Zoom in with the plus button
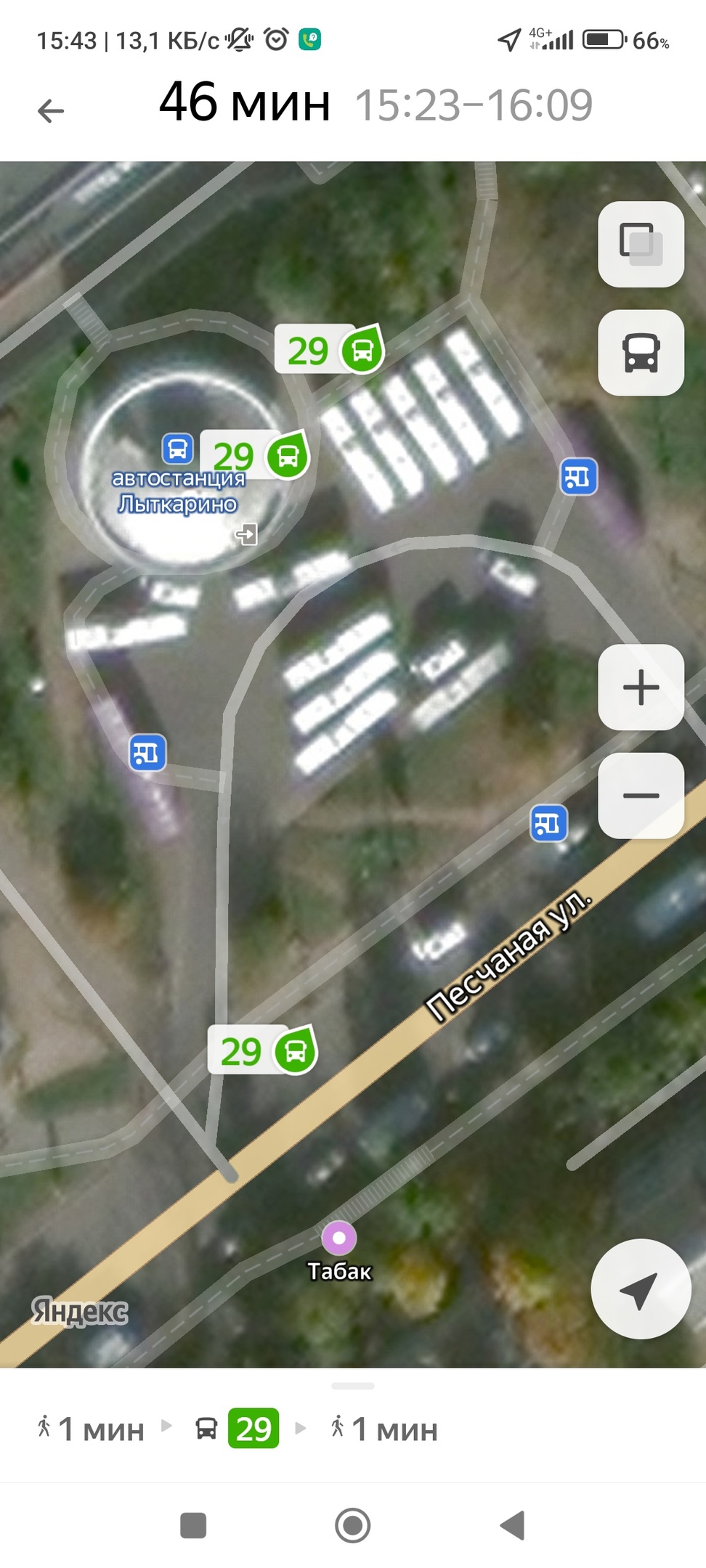This screenshot has height=1568, width=706. [641, 687]
